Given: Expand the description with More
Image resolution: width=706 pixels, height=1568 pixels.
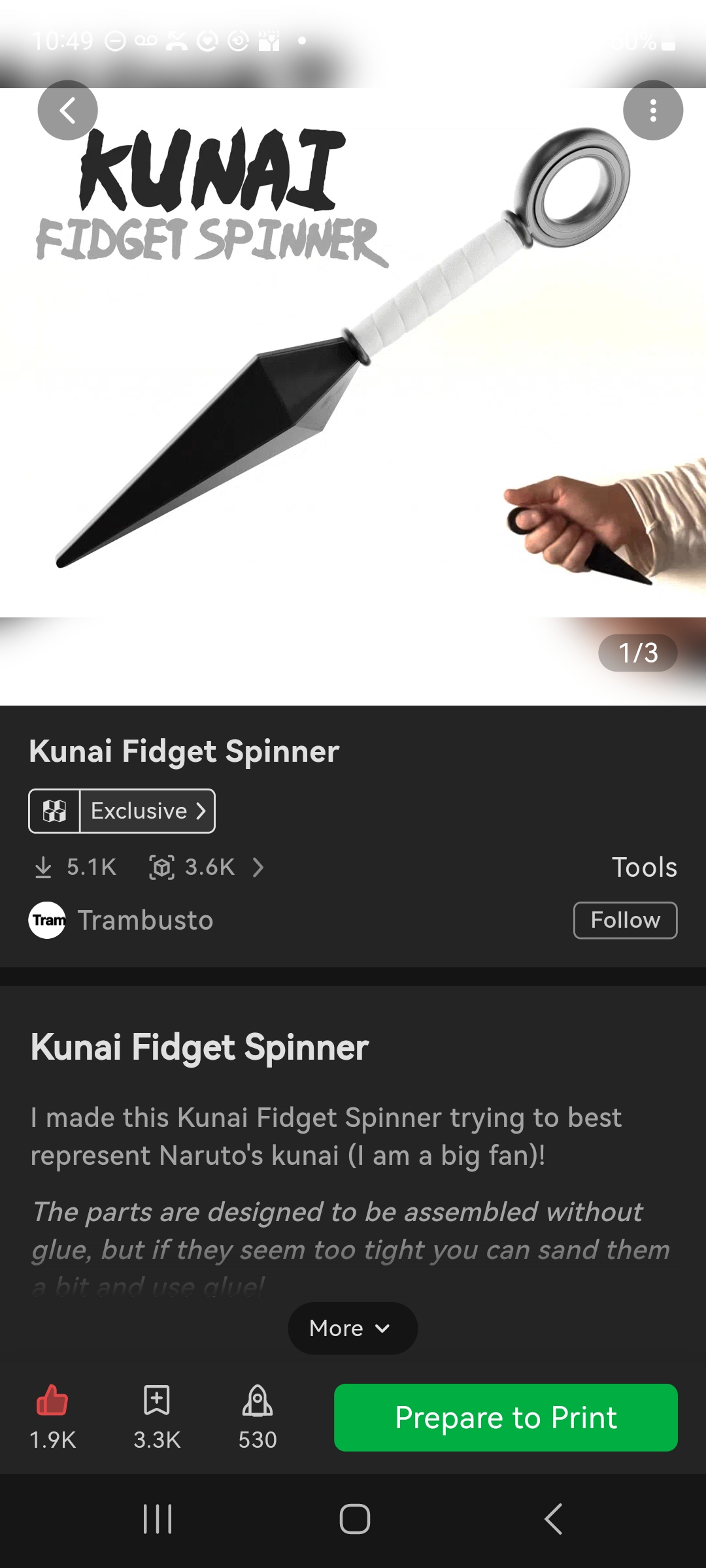Looking at the screenshot, I should 353,1328.
